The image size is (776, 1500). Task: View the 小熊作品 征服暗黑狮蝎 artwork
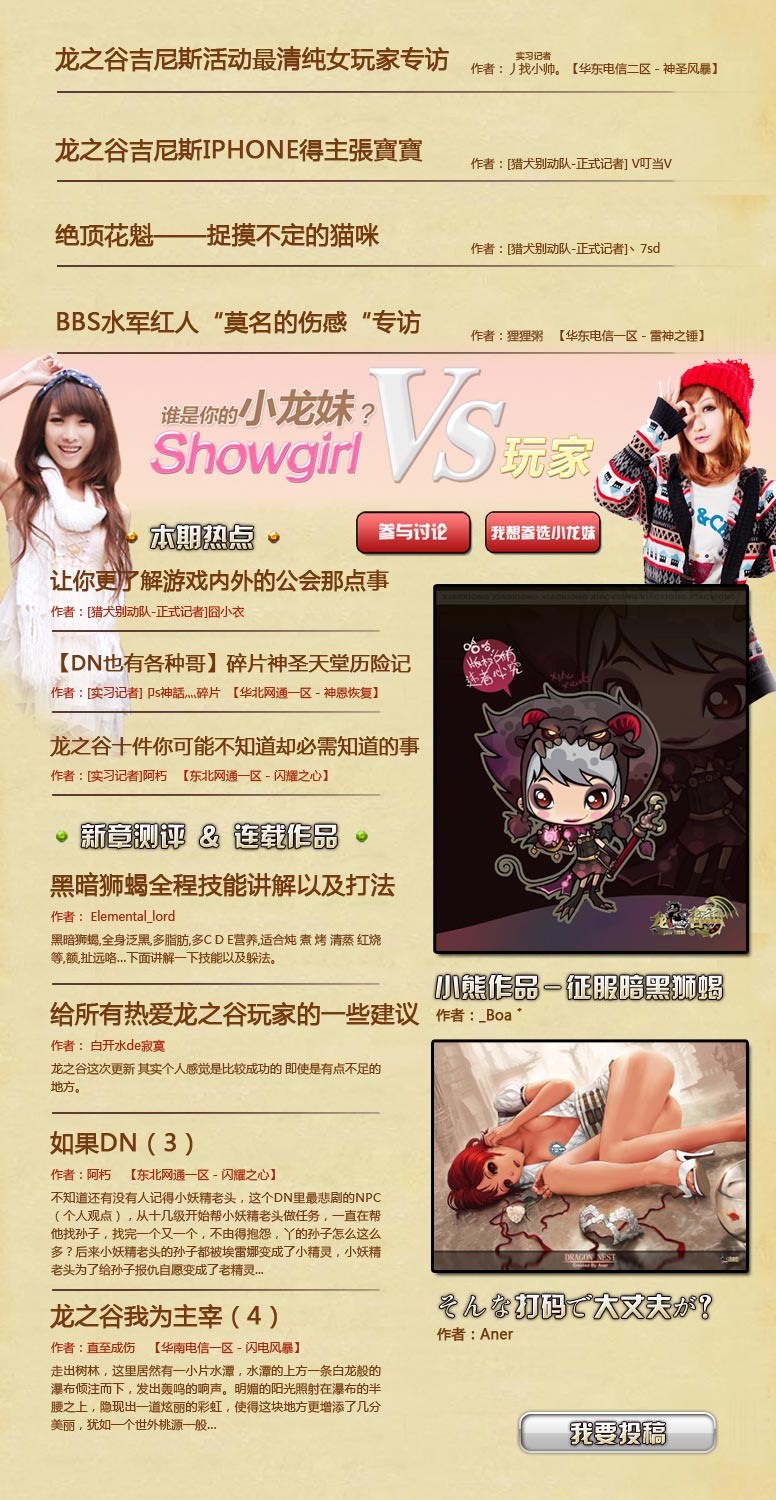(x=590, y=769)
